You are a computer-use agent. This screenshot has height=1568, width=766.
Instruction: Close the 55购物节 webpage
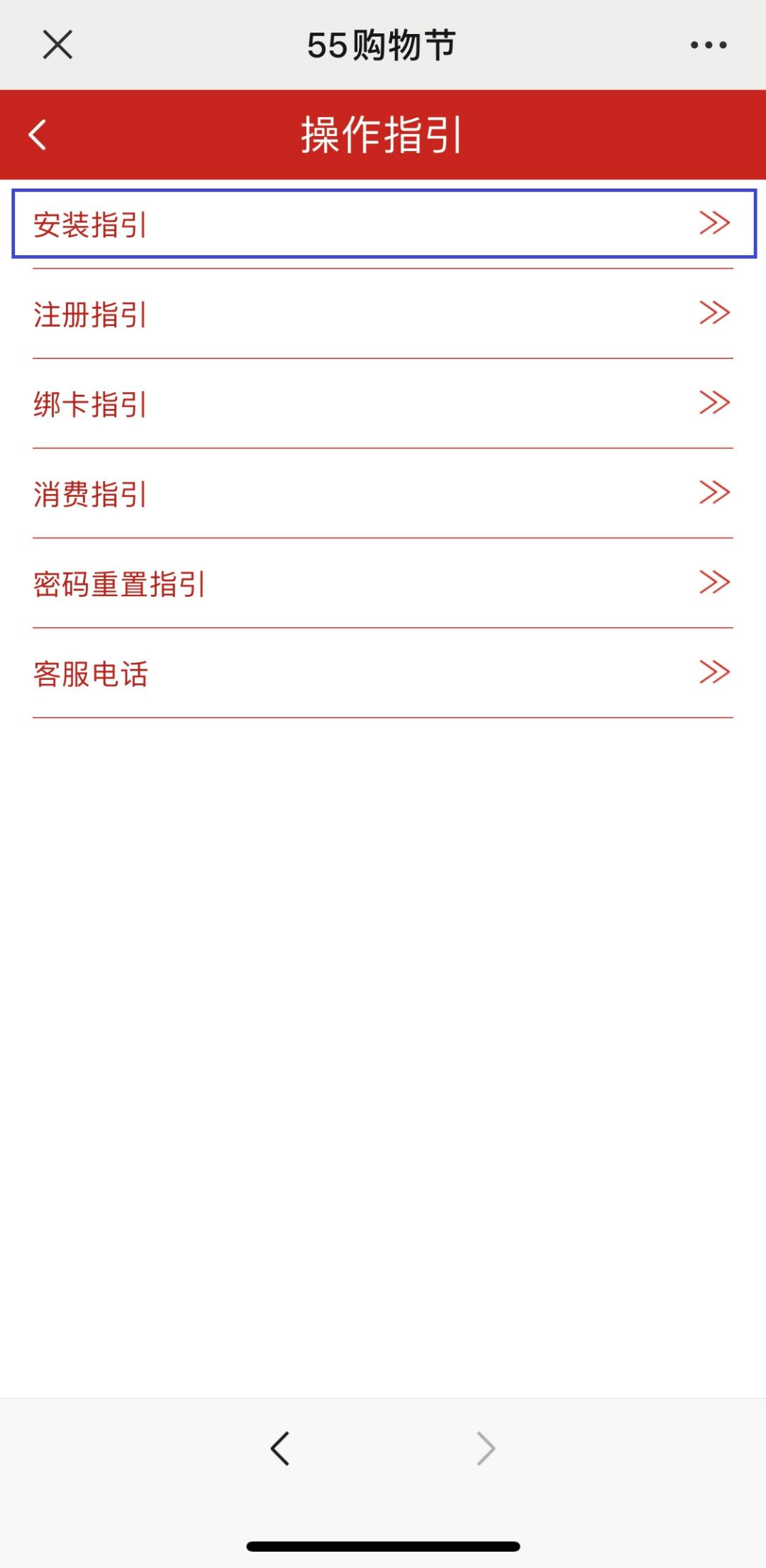coord(57,45)
